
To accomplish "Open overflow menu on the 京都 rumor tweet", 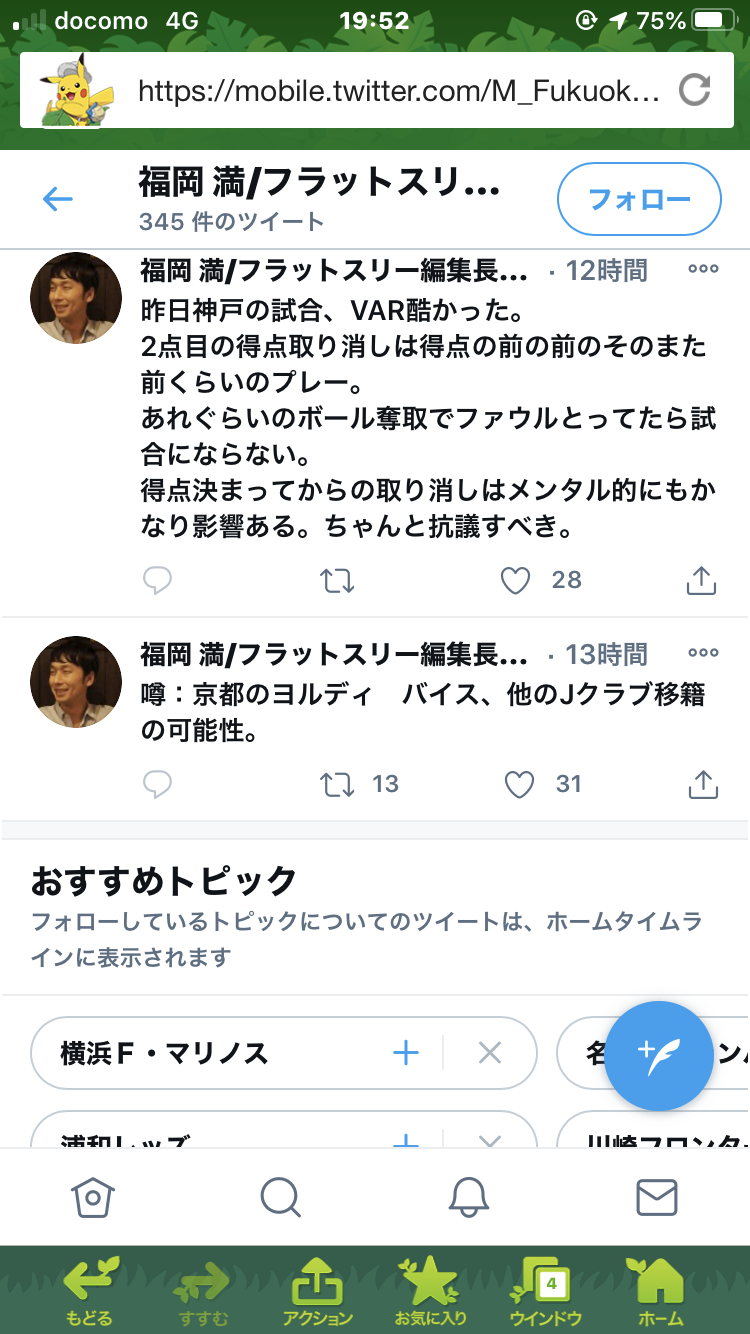I will 703,652.
